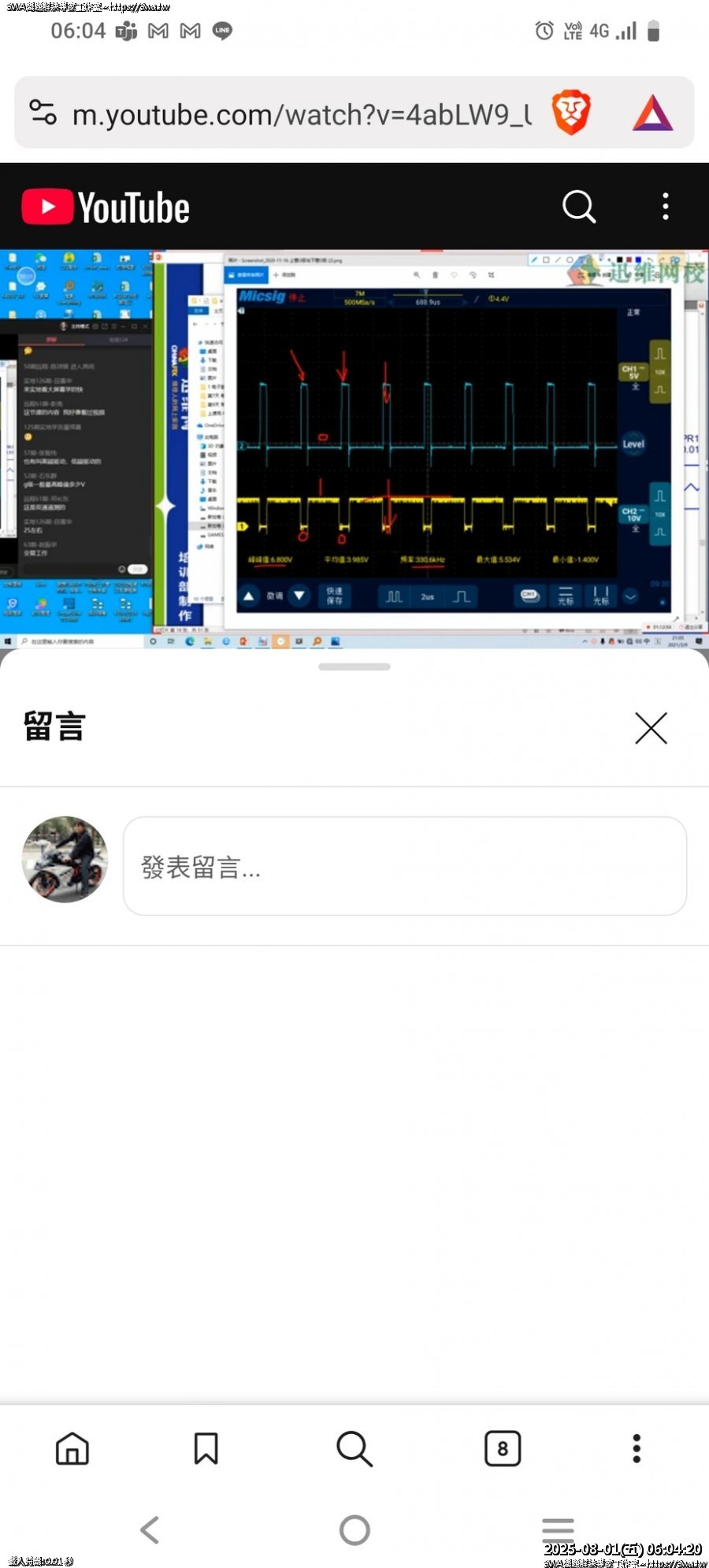The image size is (709, 1568).
Task: Open Brave Rewards triangle icon
Action: [653, 113]
